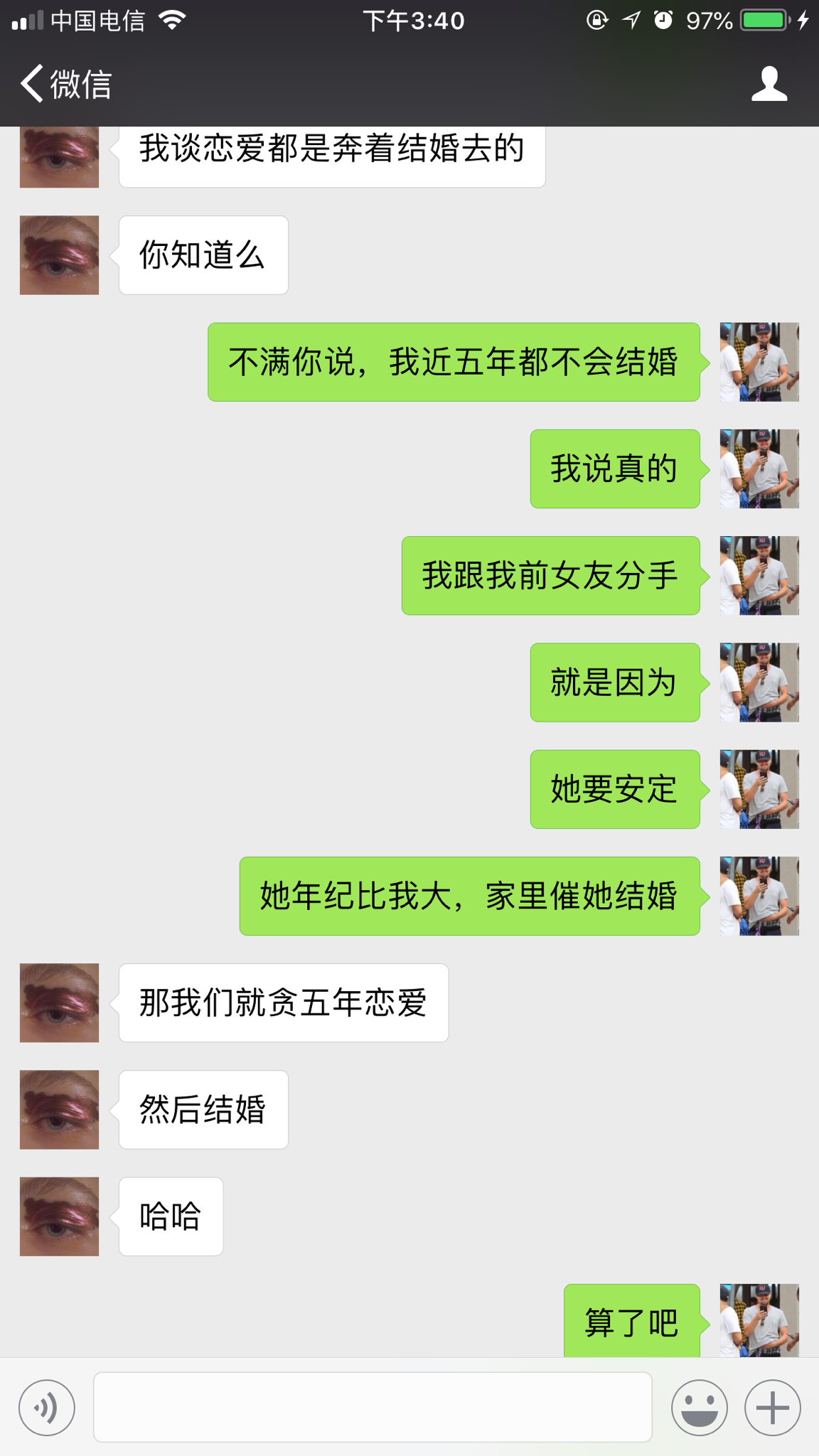Go back to the 微信 chat list
The height and width of the screenshot is (1456, 819).
click(65, 84)
